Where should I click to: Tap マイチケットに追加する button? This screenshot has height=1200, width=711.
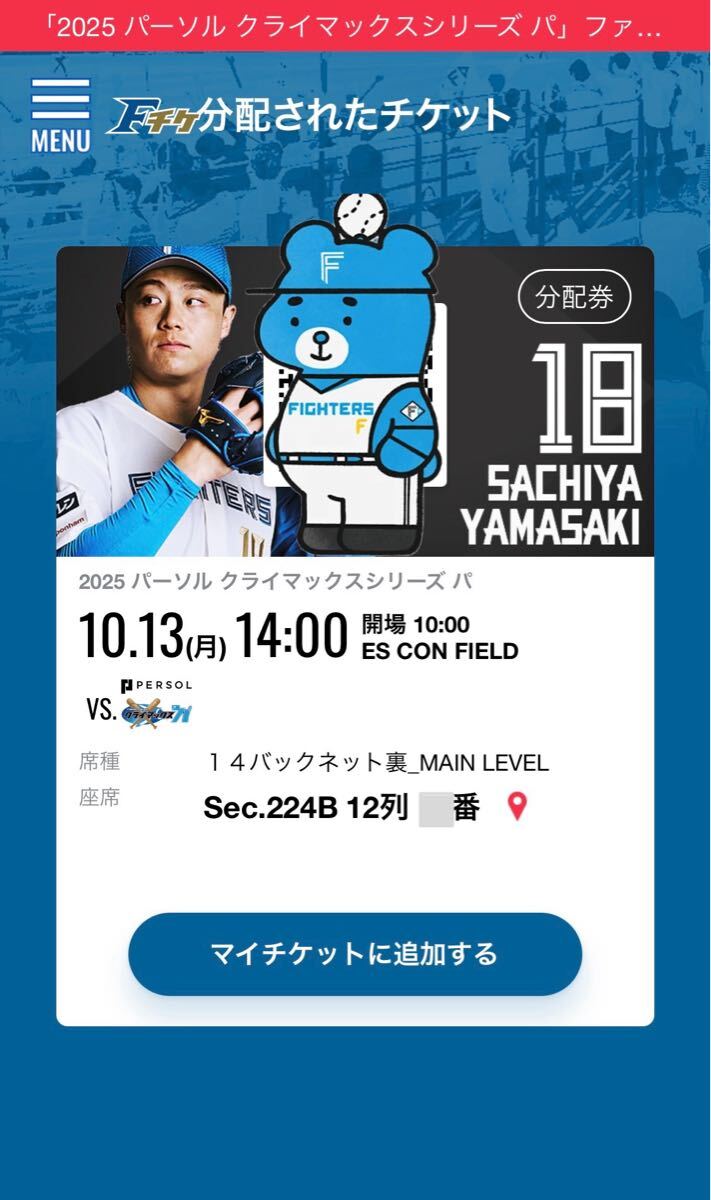(x=355, y=953)
